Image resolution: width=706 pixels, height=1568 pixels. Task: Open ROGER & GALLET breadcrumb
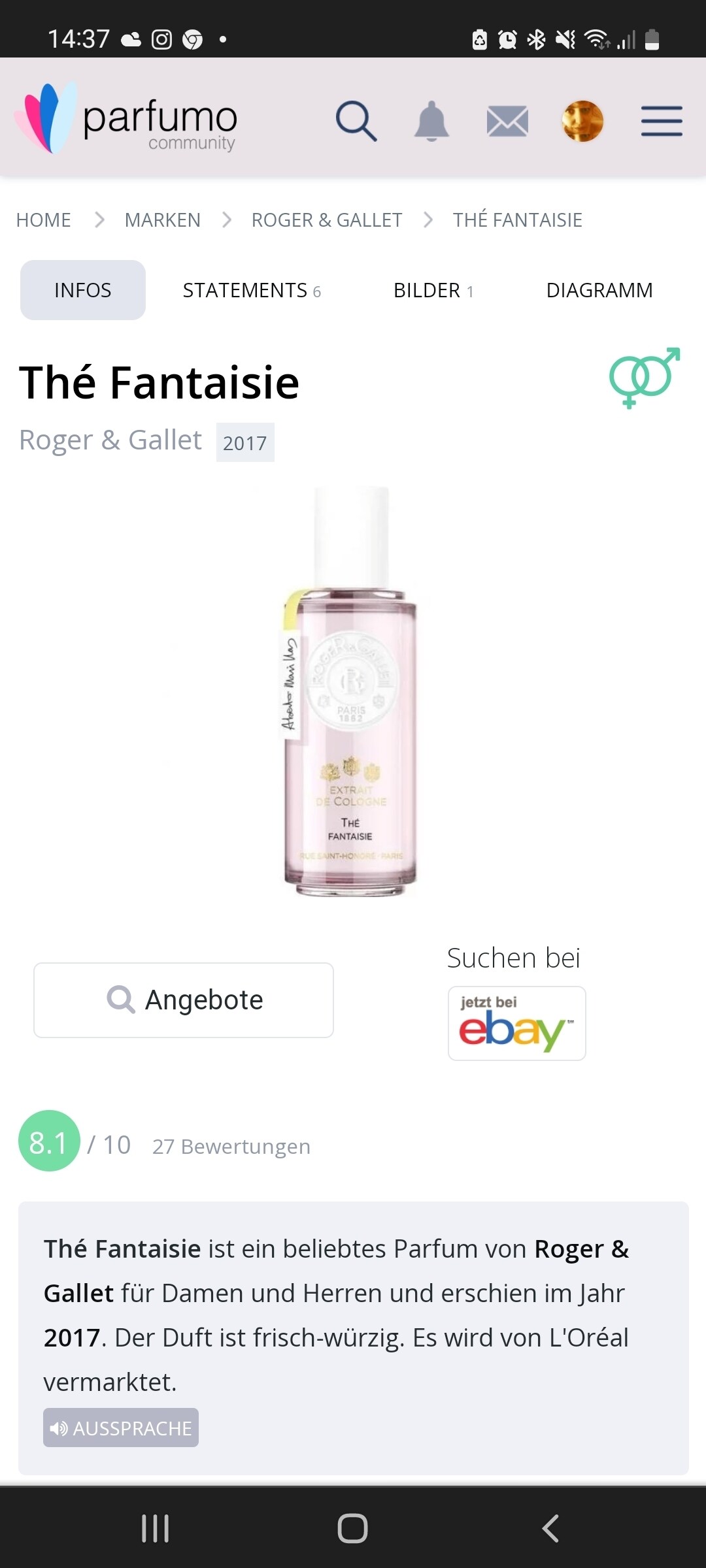point(327,220)
